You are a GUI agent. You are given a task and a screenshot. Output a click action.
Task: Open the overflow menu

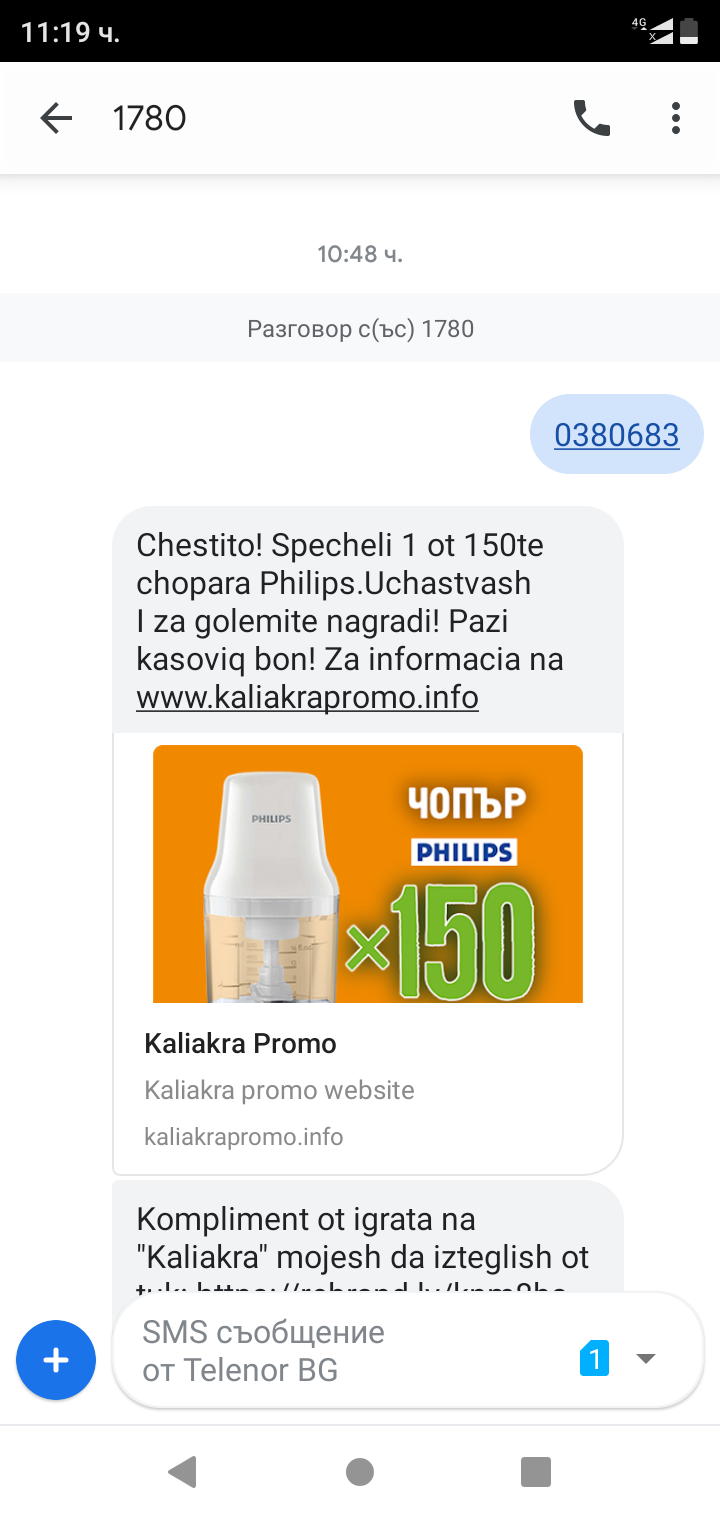[676, 119]
